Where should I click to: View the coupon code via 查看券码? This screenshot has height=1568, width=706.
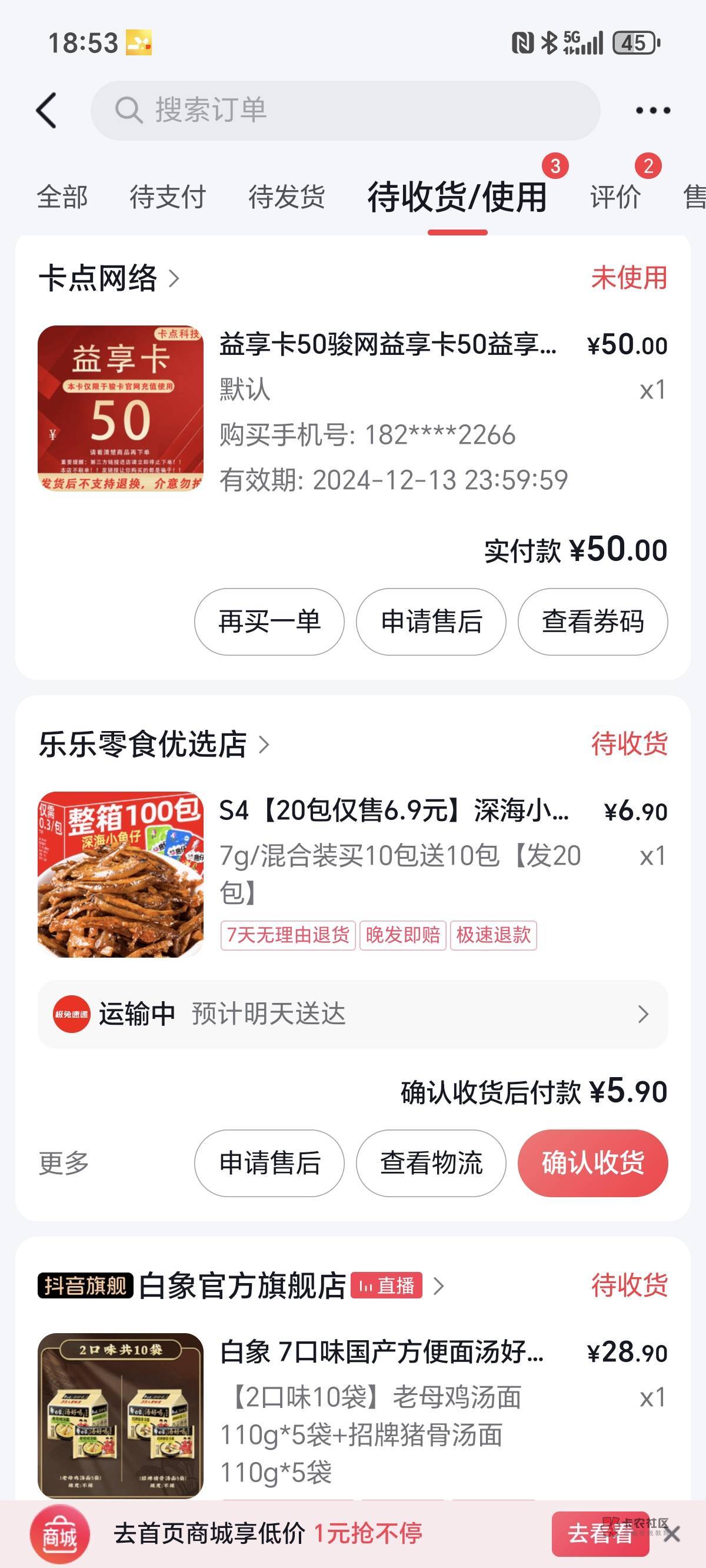[592, 622]
